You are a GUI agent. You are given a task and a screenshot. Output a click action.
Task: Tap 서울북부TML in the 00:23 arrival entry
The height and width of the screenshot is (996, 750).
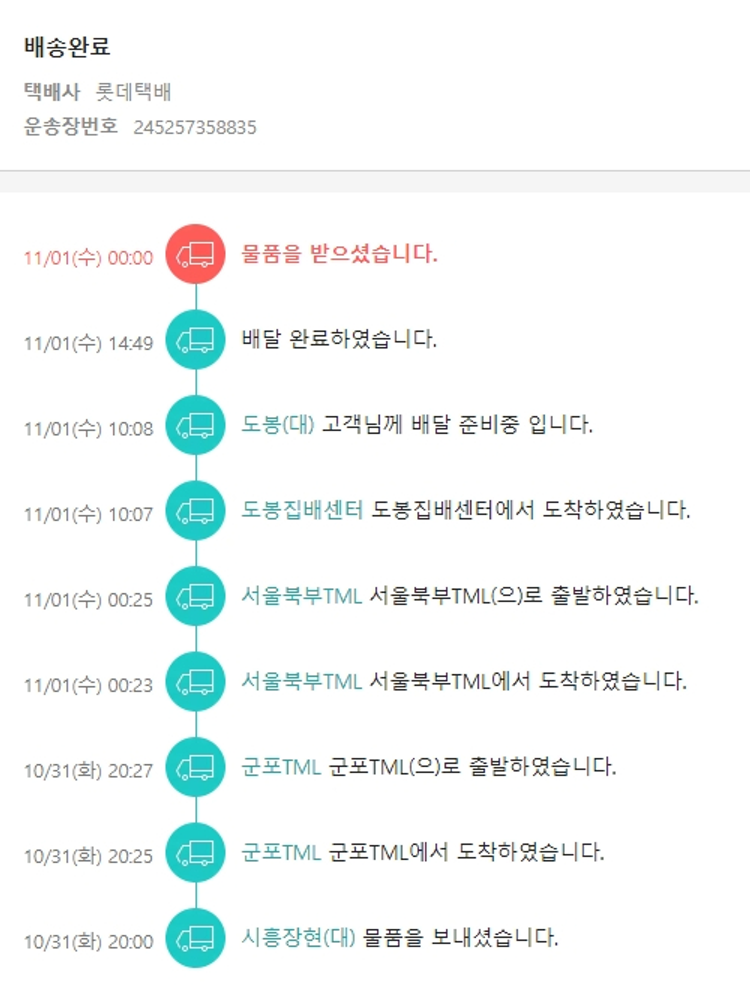point(301,681)
